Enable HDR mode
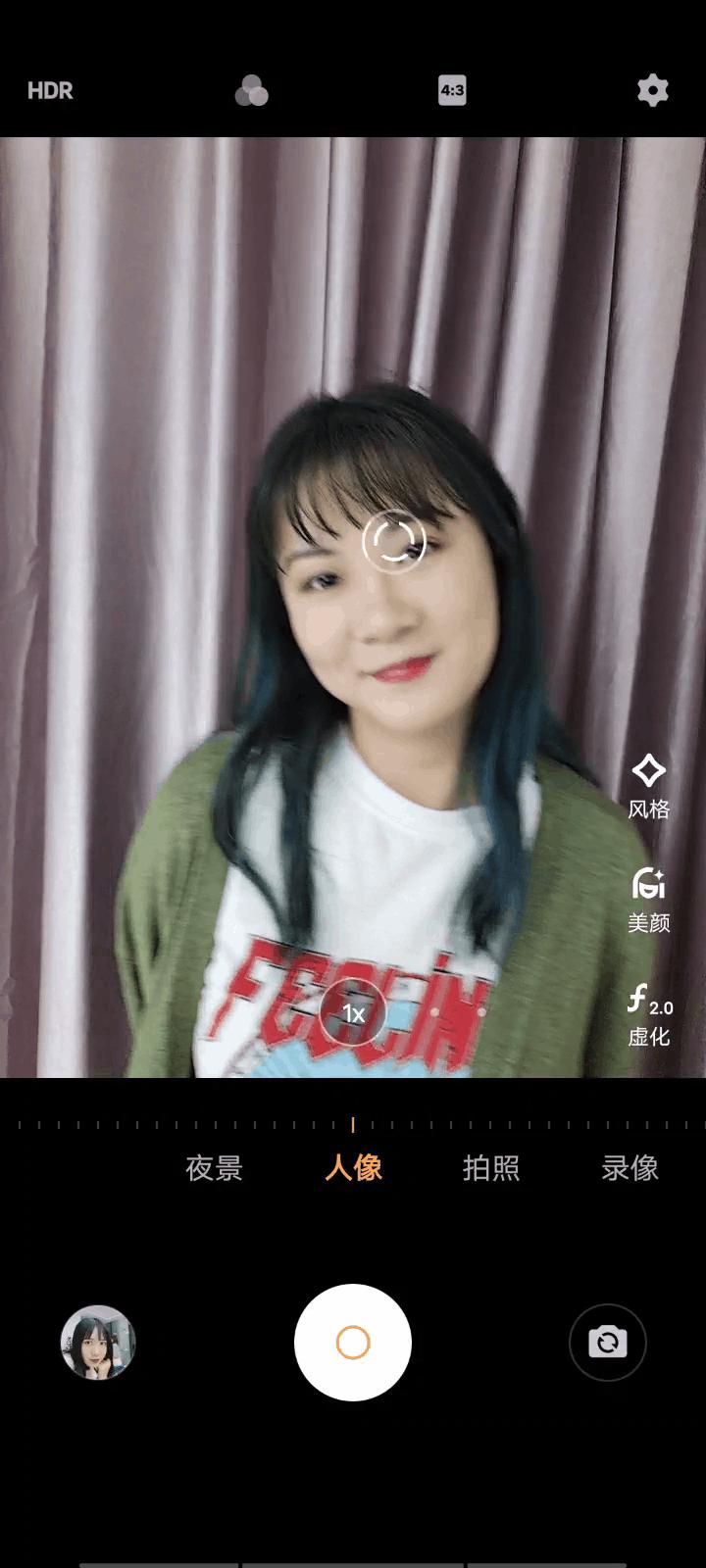 click(50, 90)
